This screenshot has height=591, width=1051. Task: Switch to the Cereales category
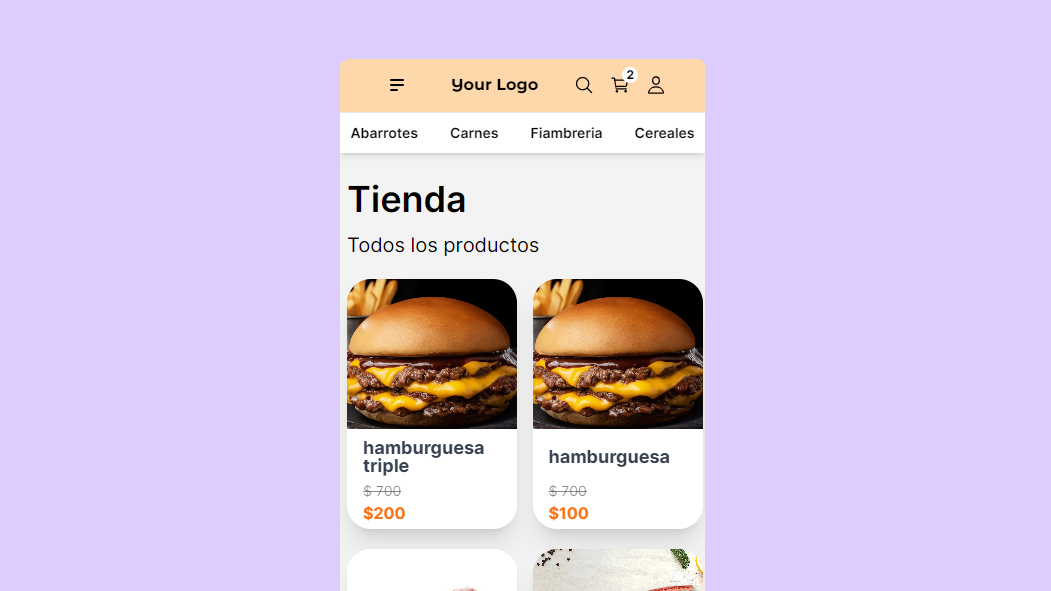pos(664,133)
